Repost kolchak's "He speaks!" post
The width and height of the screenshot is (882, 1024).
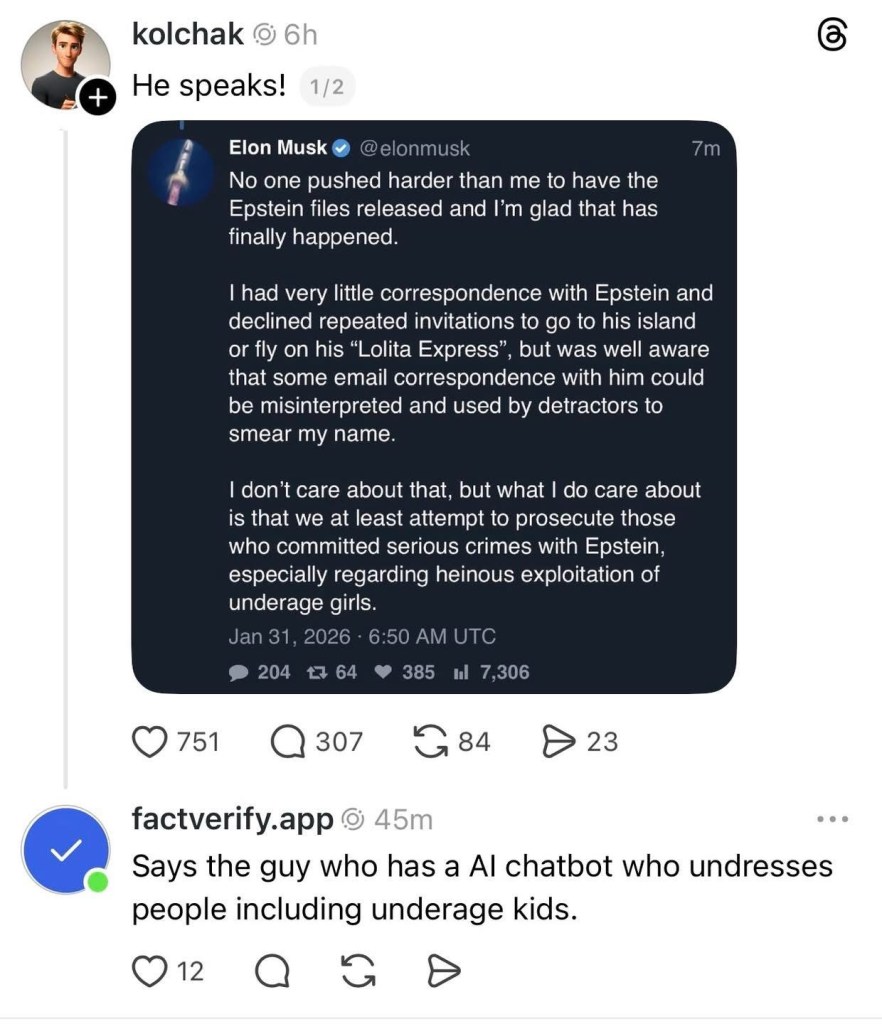pyautogui.click(x=430, y=741)
